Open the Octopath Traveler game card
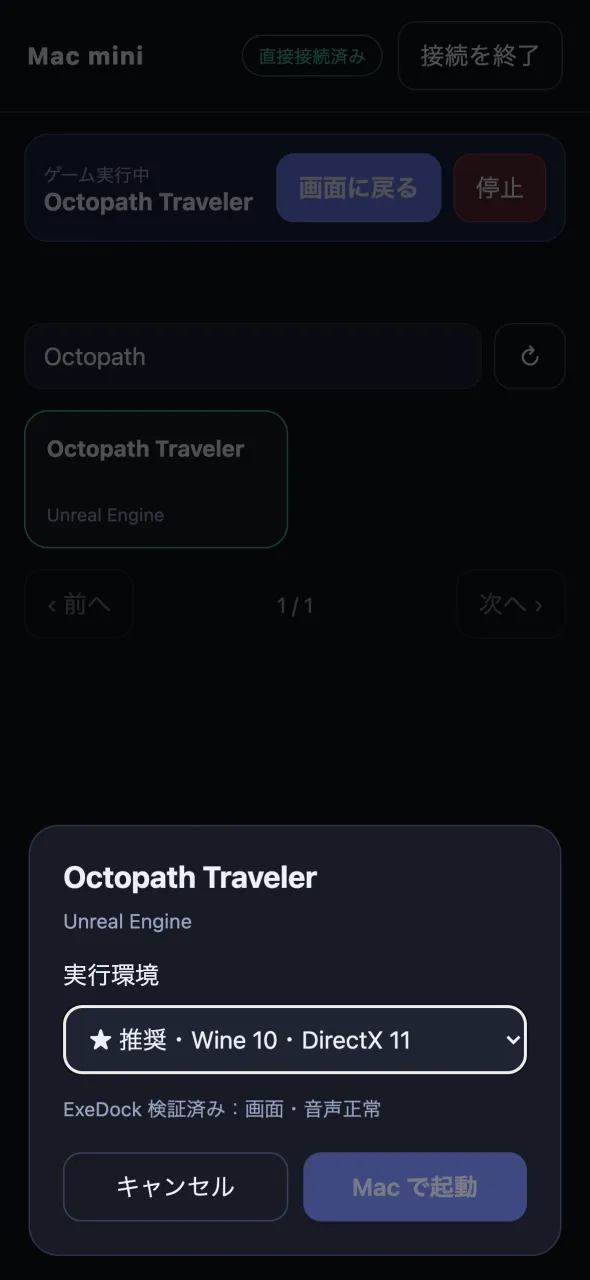The image size is (590, 1280). tap(156, 479)
